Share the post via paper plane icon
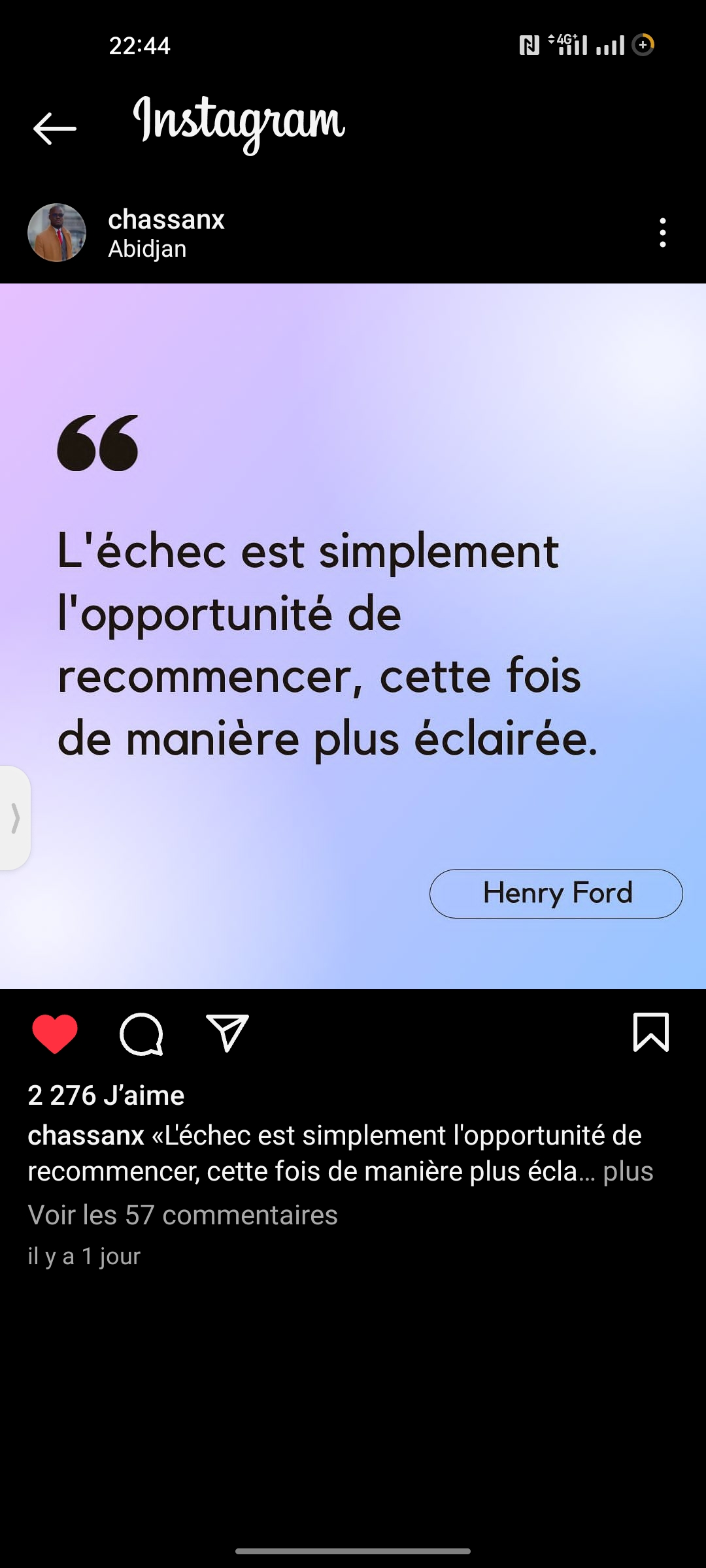 (x=227, y=1033)
